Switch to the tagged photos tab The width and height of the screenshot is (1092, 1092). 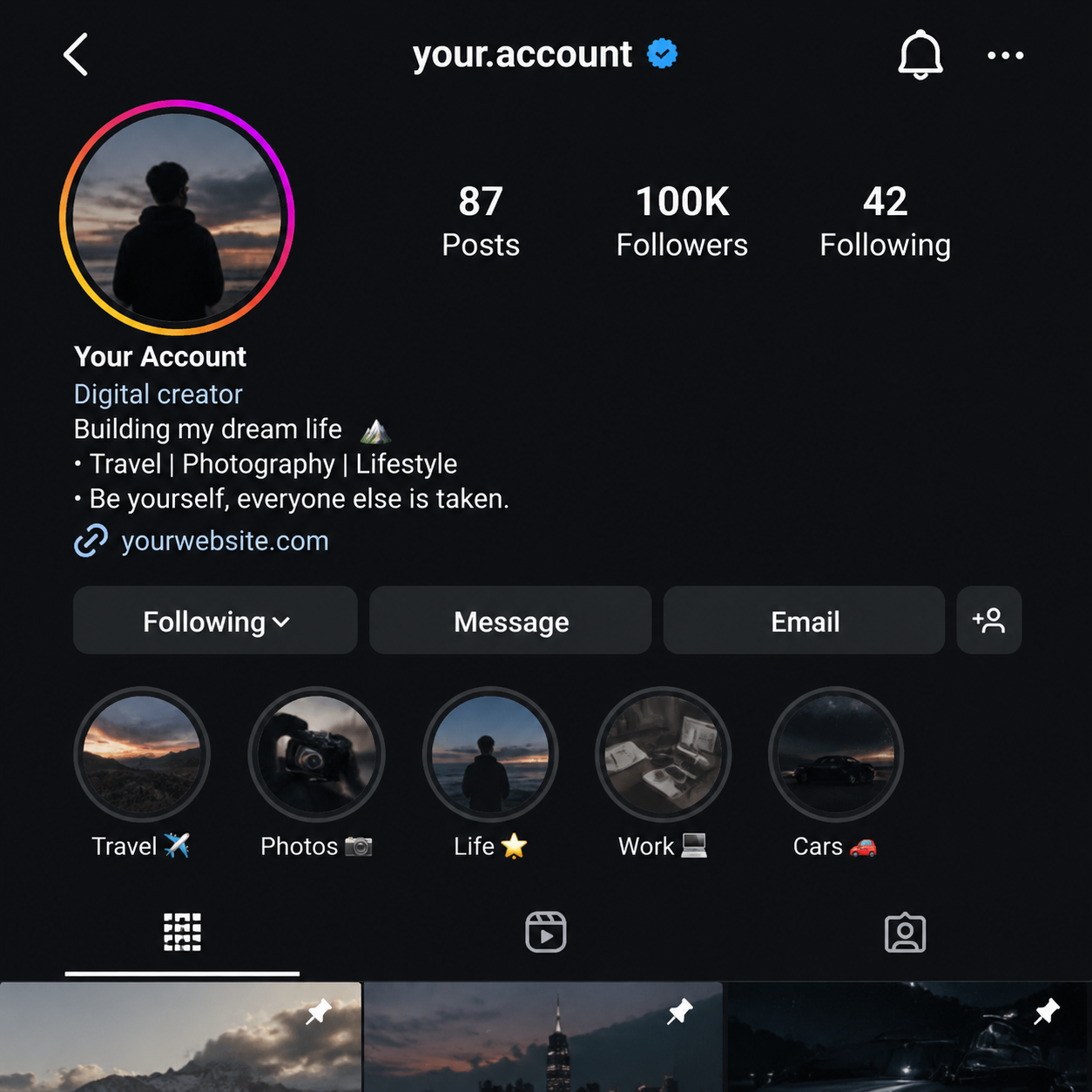point(905,933)
